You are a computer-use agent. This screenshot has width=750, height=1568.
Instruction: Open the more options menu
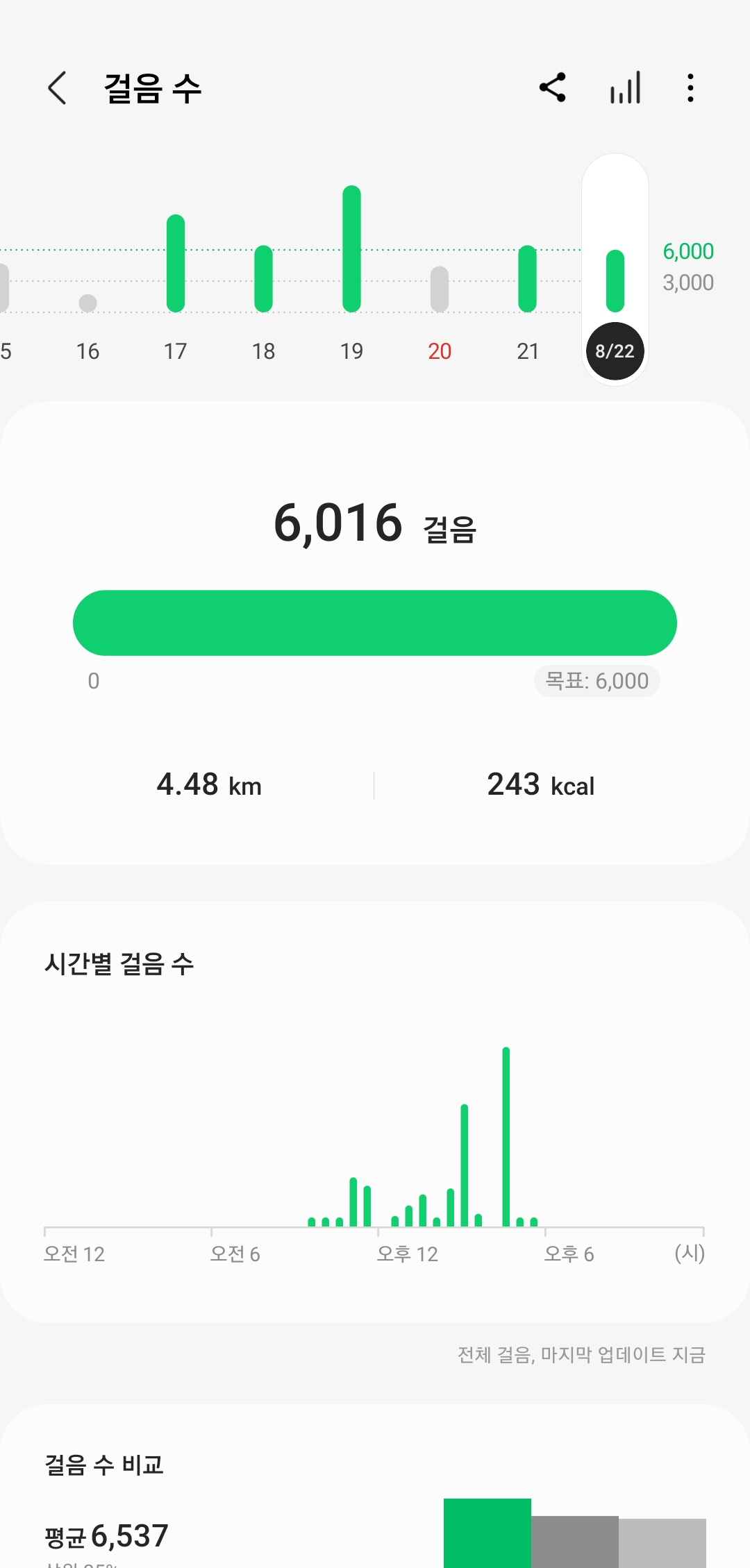[x=690, y=88]
